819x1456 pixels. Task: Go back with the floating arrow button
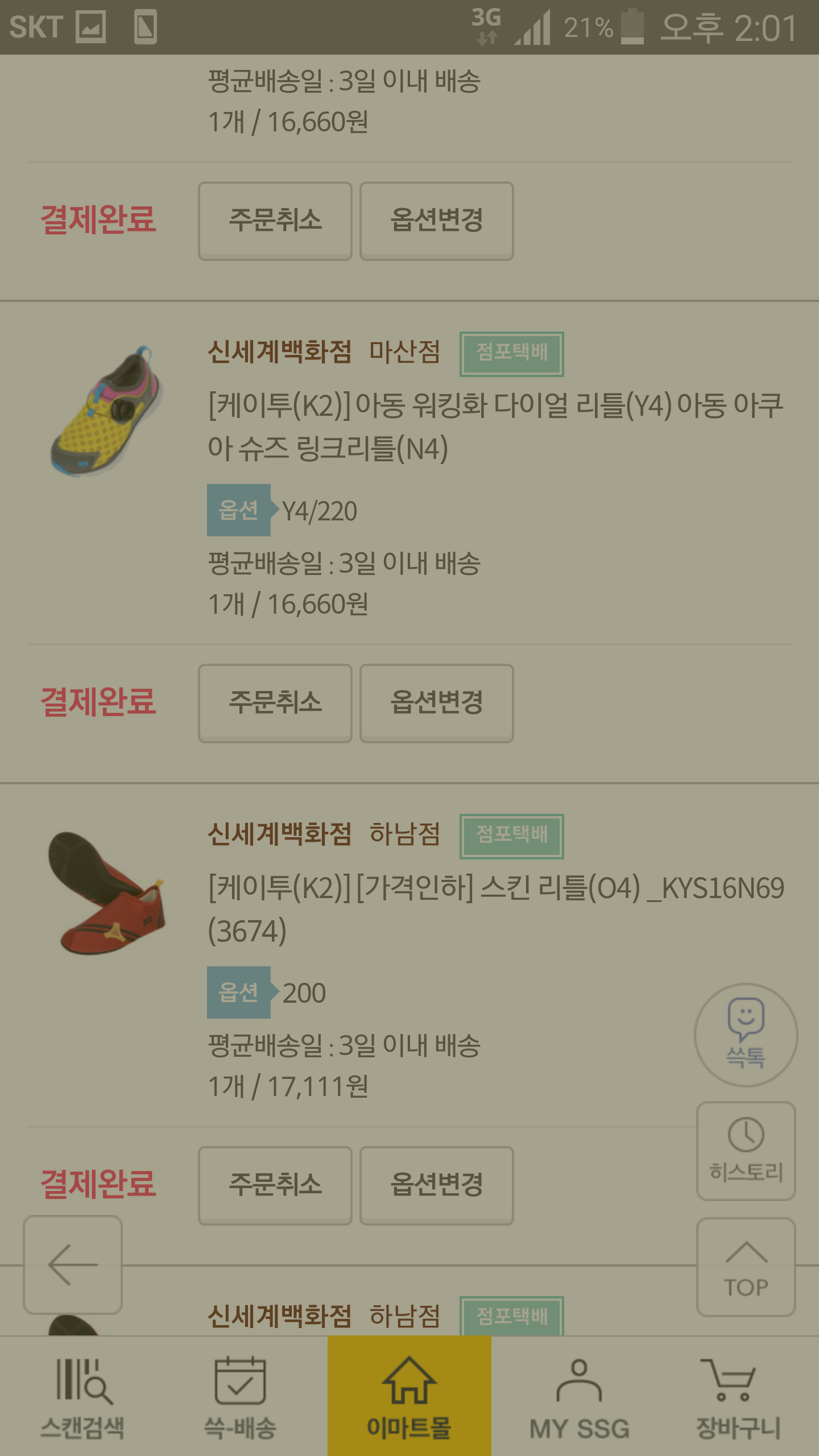[73, 1265]
